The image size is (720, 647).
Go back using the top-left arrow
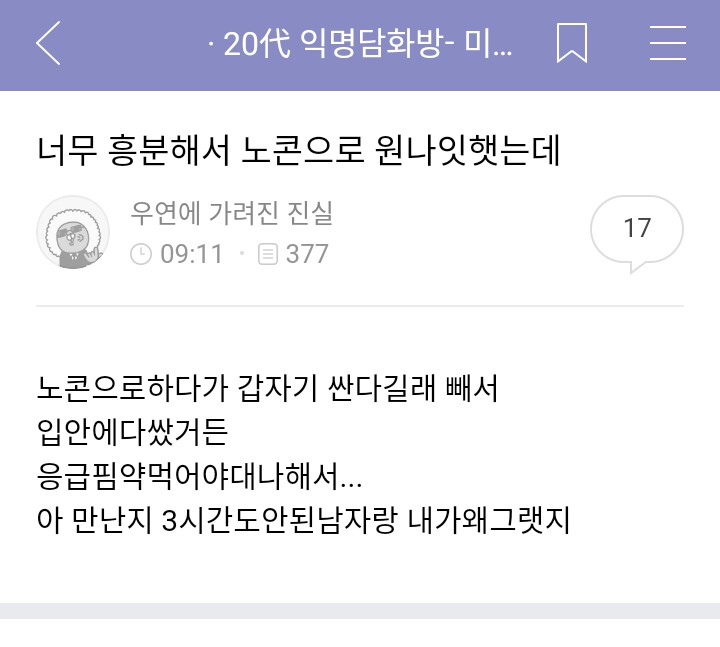(x=48, y=44)
